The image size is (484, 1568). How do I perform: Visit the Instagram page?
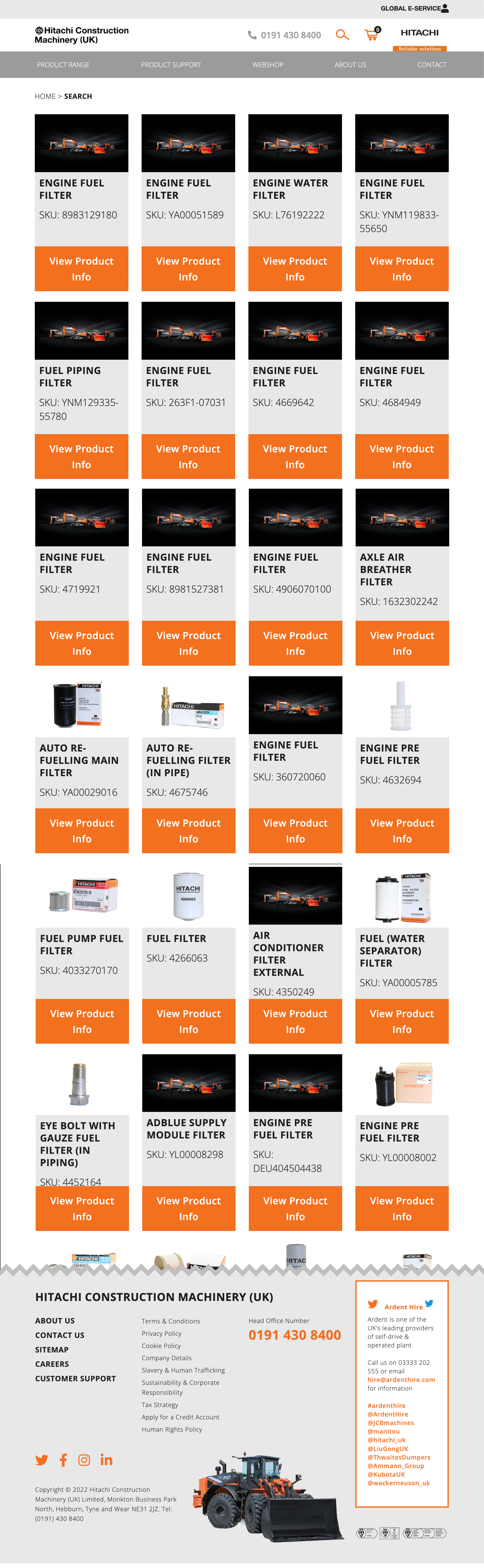point(84,1460)
